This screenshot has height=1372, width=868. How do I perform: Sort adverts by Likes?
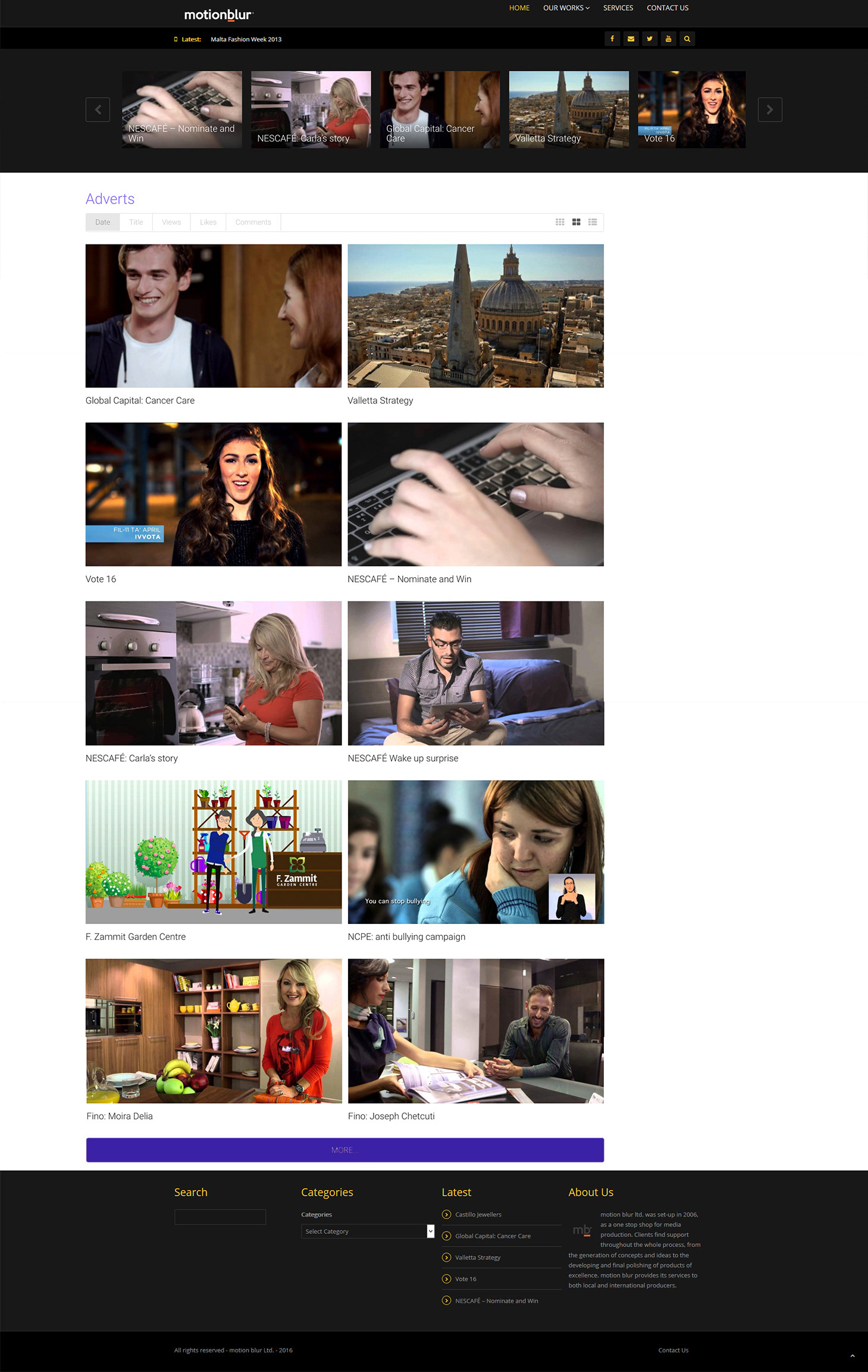click(x=208, y=222)
